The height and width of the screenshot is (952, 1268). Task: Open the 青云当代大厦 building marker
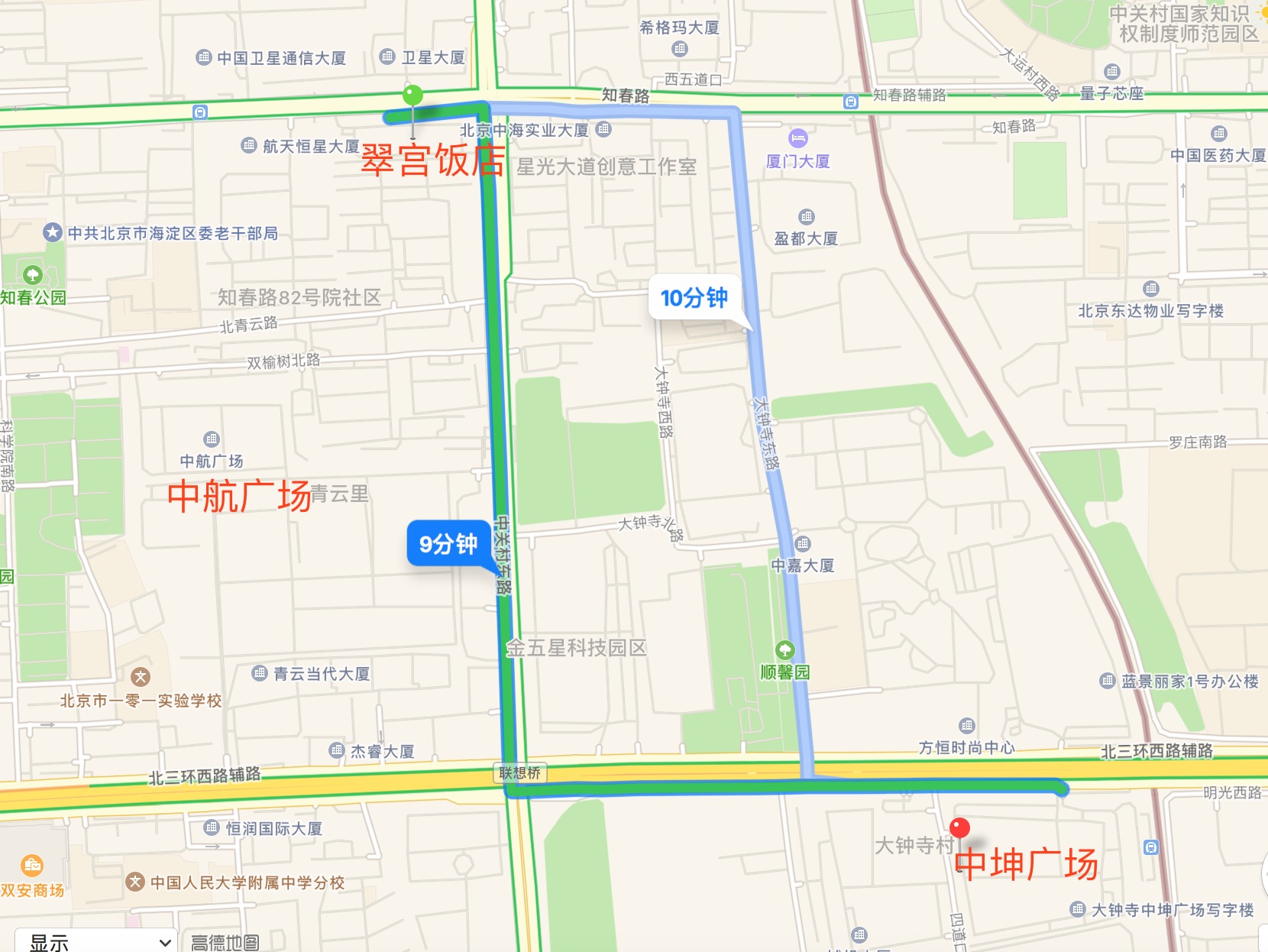[x=260, y=673]
